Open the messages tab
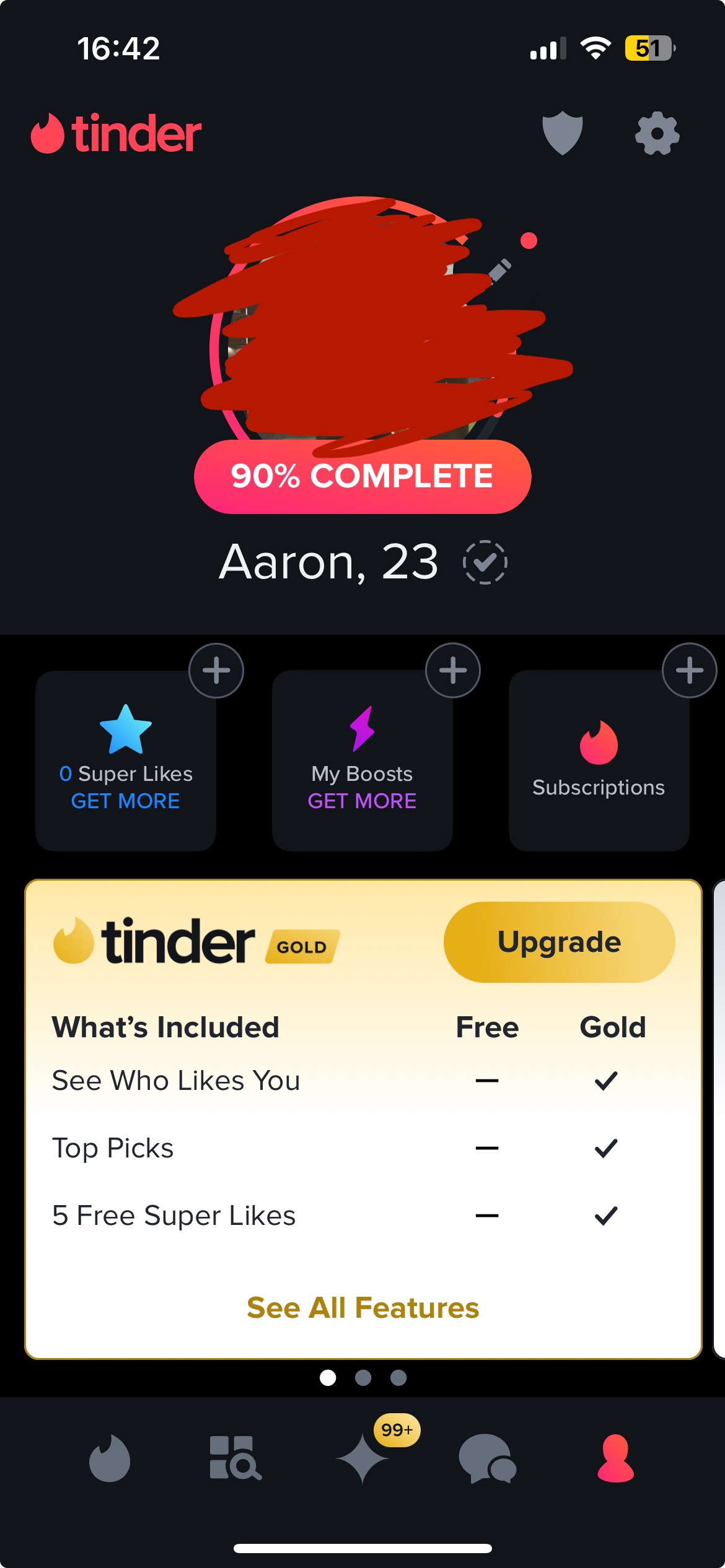 click(487, 1460)
